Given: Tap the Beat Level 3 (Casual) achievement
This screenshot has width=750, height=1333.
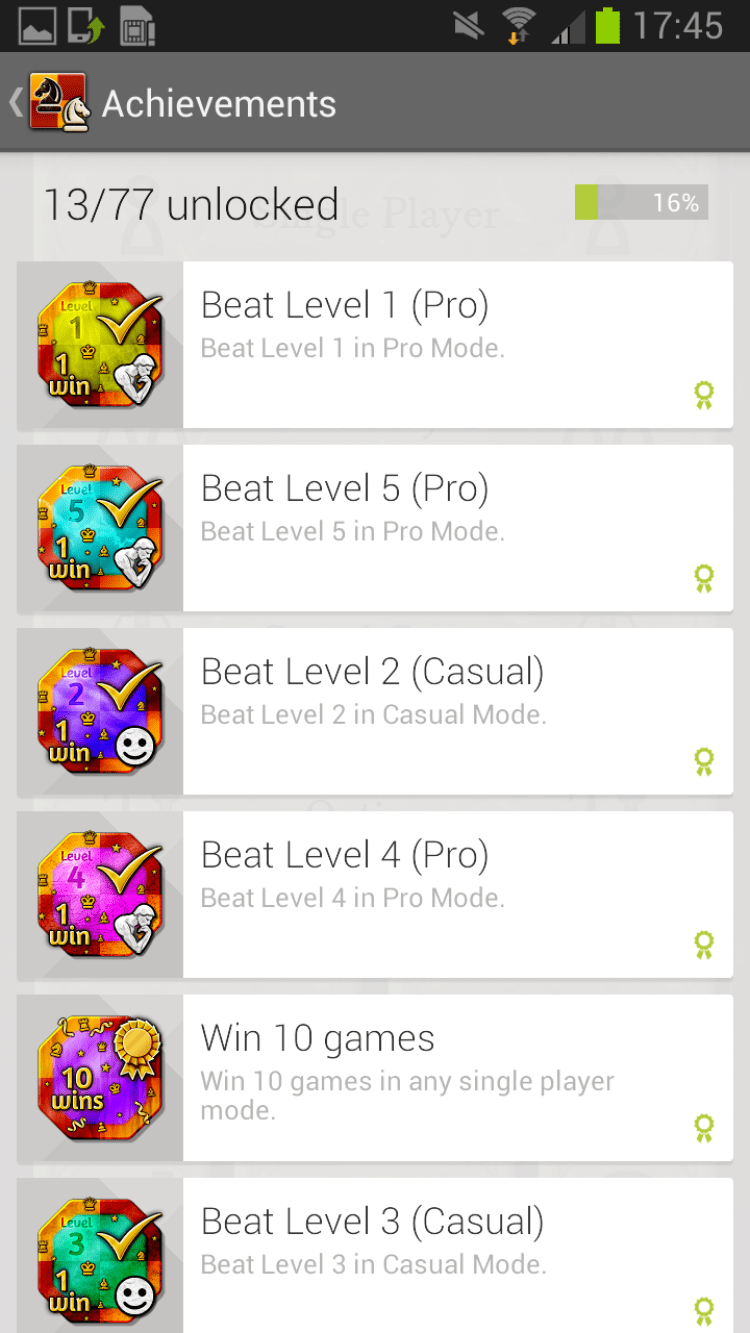Looking at the screenshot, I should [x=375, y=1255].
